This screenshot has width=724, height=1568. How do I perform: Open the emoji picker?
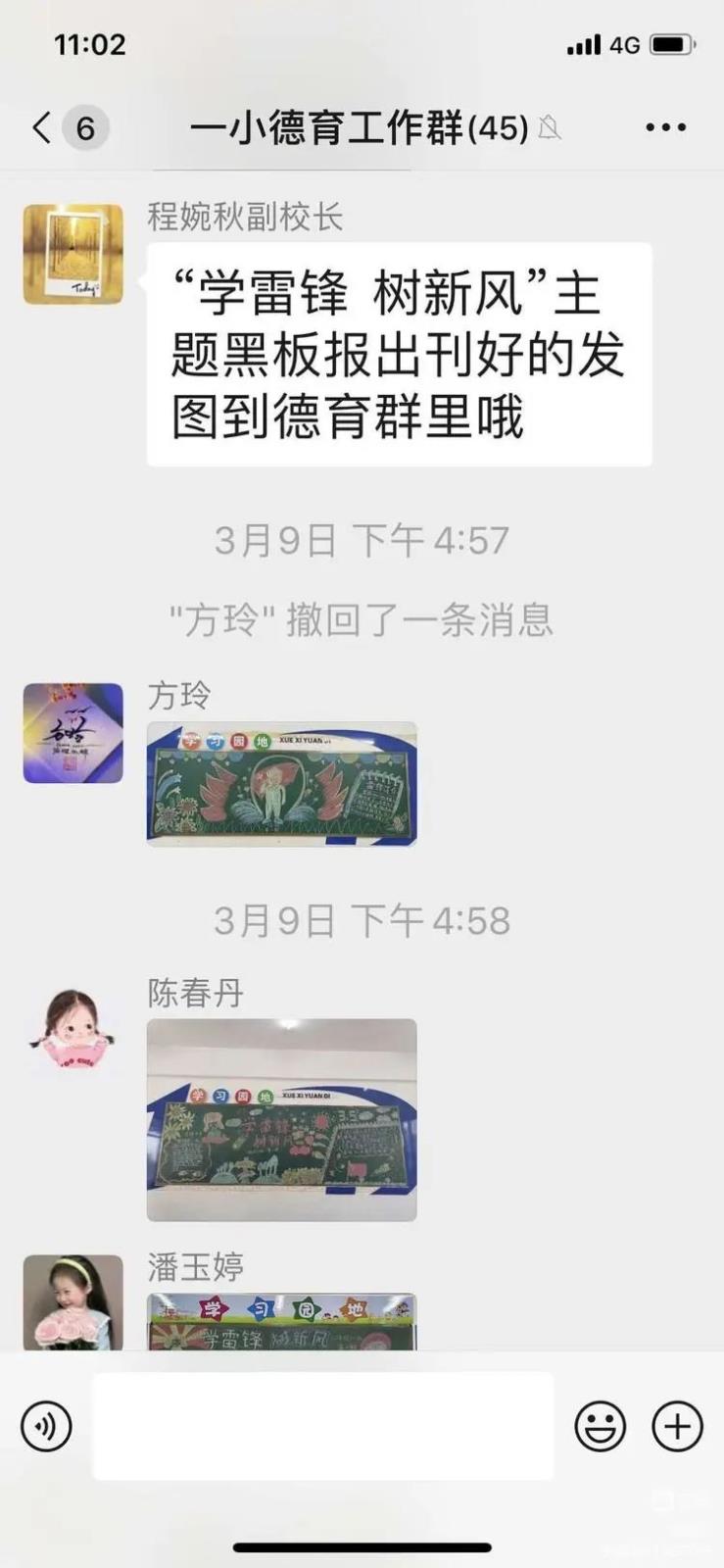tap(600, 1426)
